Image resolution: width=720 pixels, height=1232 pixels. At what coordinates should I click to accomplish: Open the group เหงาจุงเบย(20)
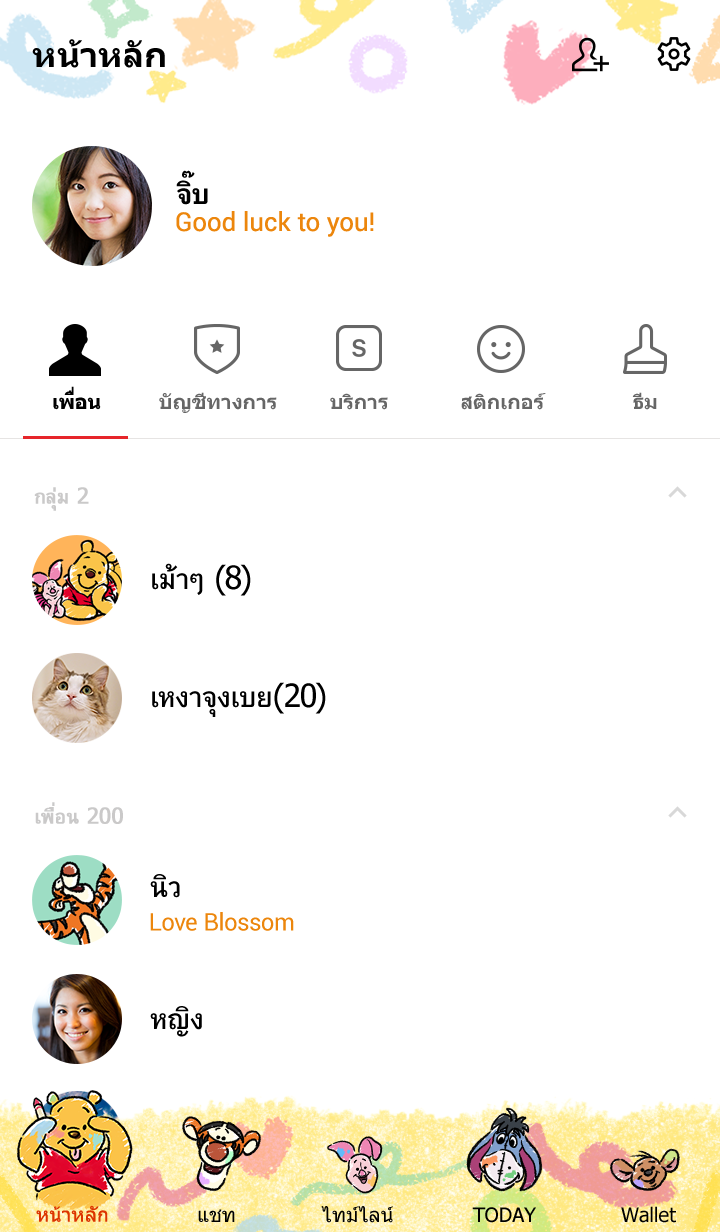click(238, 697)
